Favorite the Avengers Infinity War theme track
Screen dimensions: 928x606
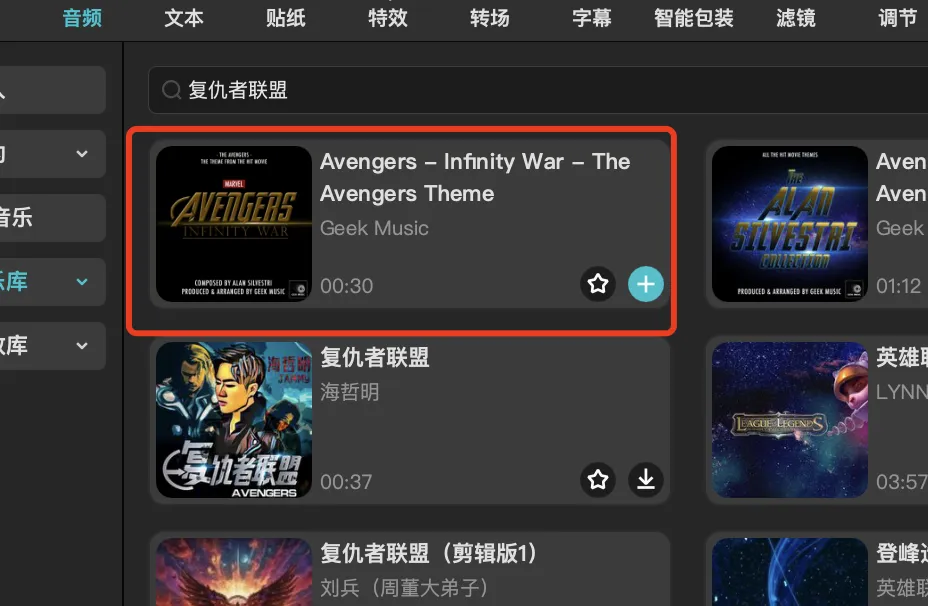598,285
